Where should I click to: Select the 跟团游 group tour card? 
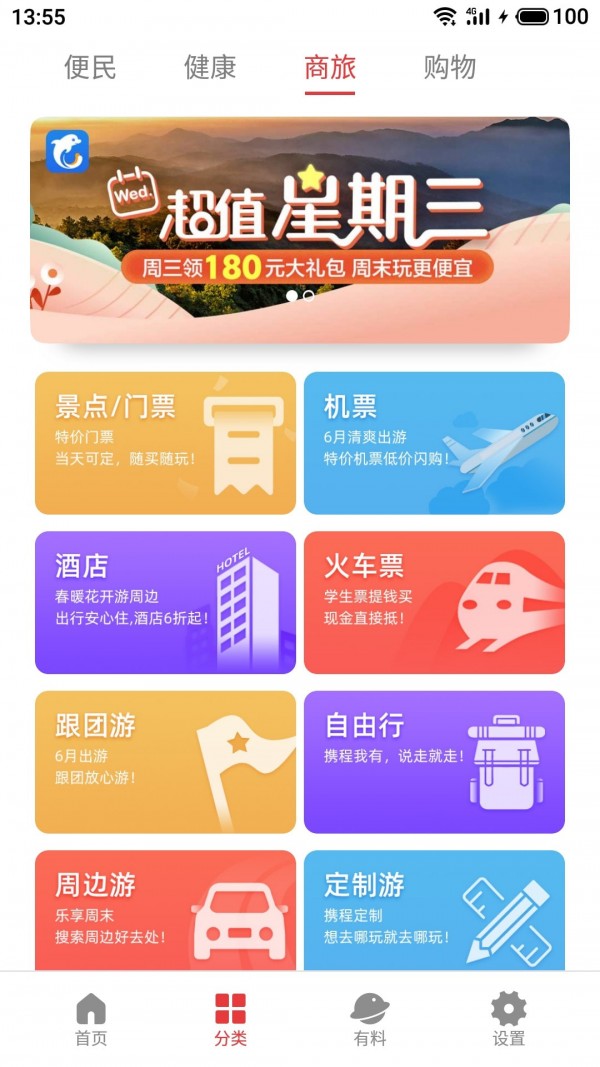click(x=166, y=762)
